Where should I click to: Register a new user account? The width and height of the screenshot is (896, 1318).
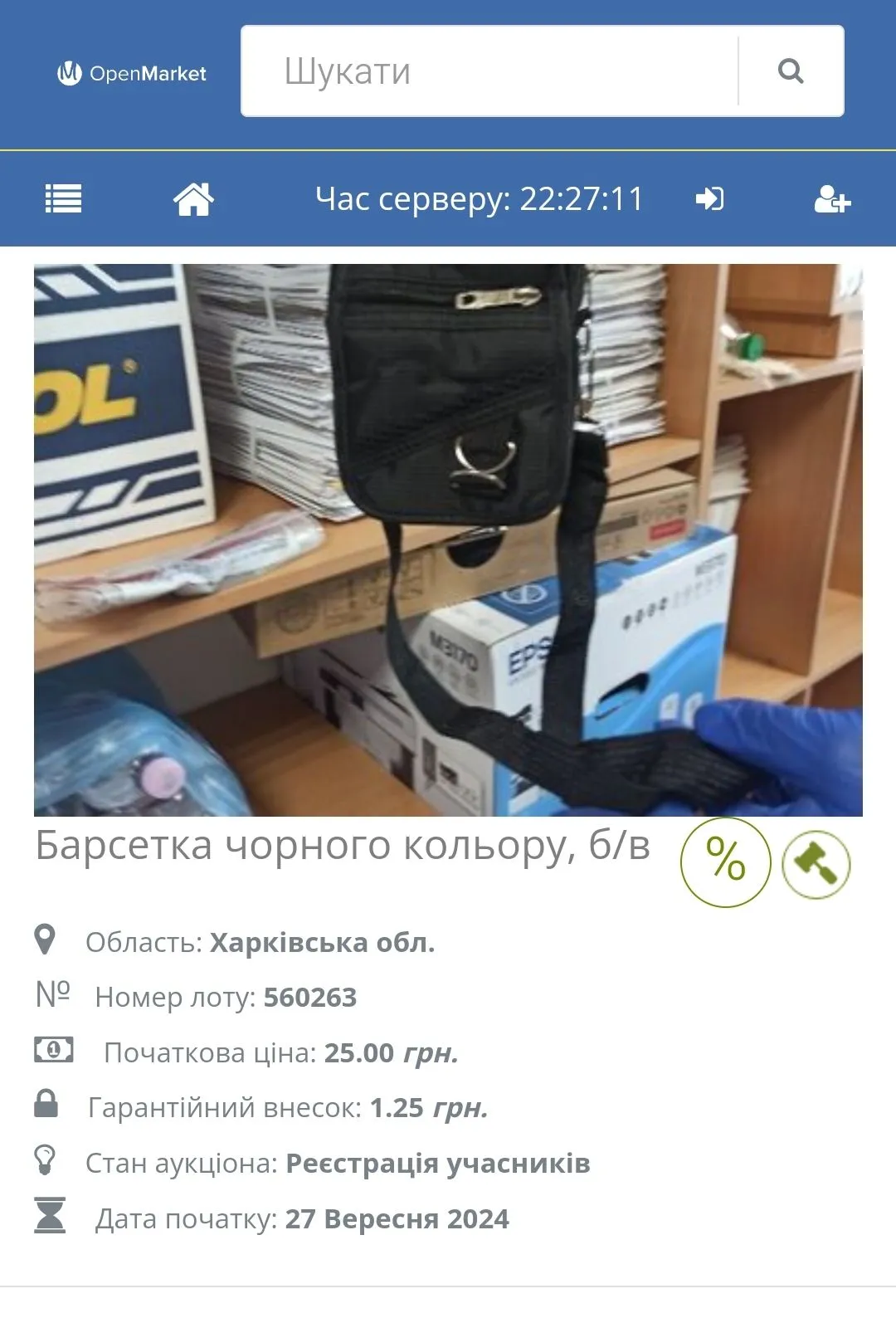832,199
